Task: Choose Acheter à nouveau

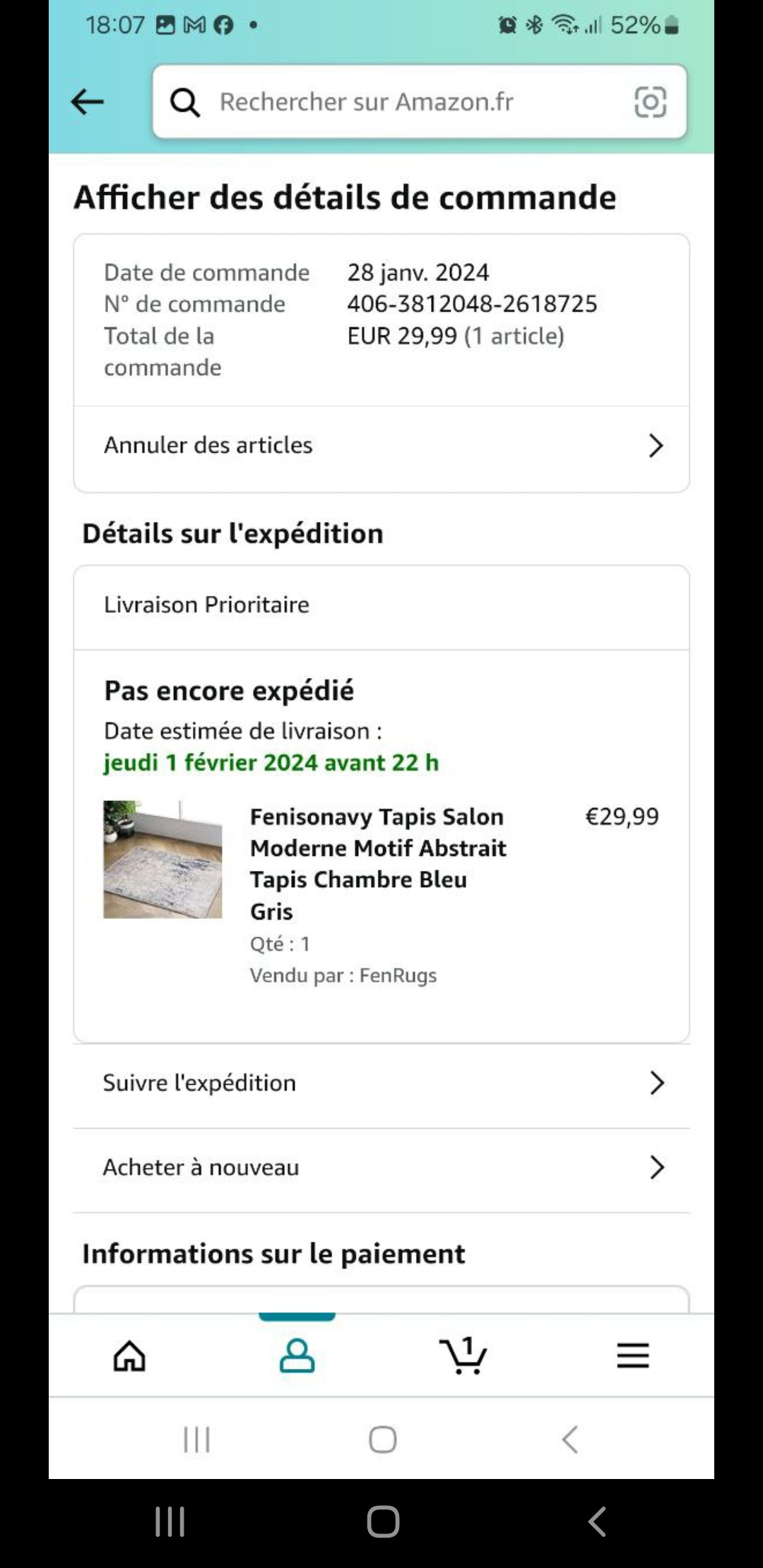Action: [x=381, y=1168]
